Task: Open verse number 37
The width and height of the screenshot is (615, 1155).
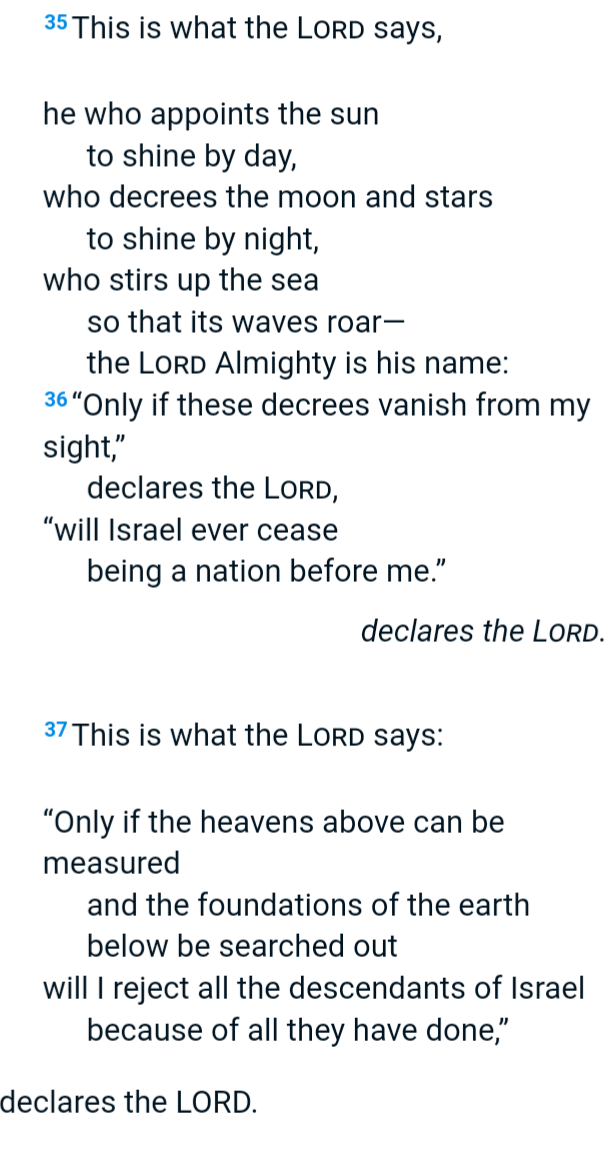Action: [56, 730]
